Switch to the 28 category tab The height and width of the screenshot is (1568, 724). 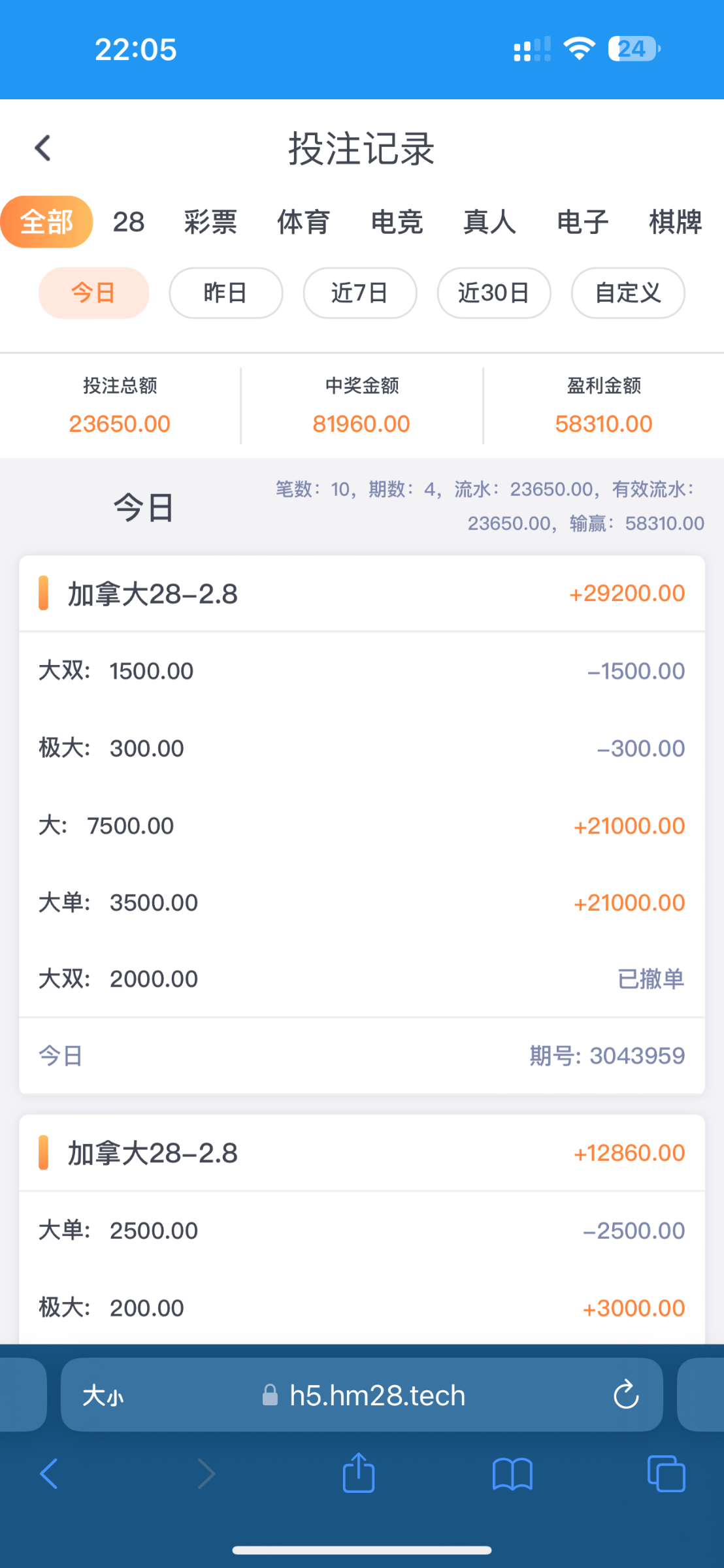[x=128, y=222]
